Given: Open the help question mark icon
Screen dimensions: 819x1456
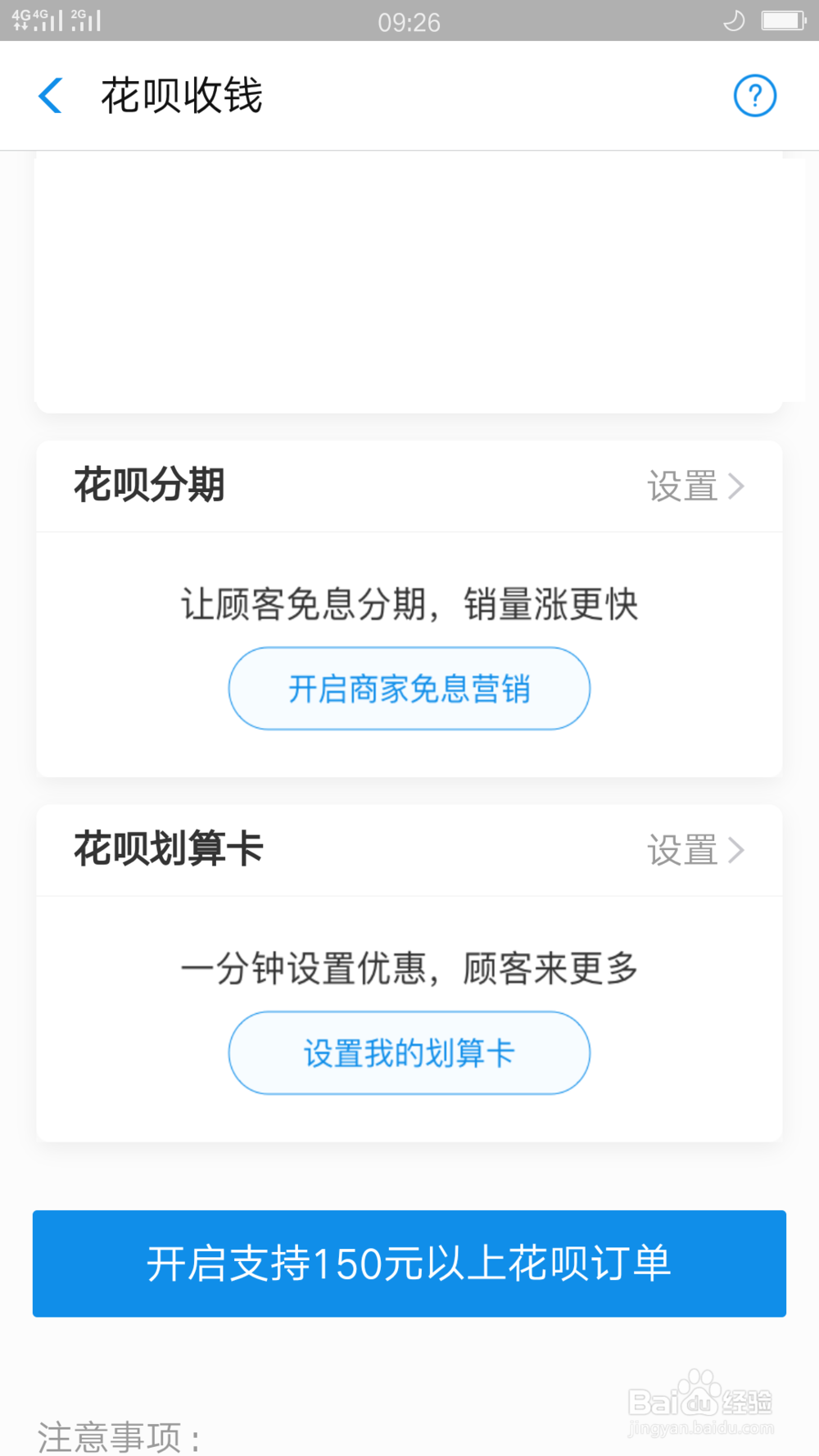Looking at the screenshot, I should (x=754, y=96).
